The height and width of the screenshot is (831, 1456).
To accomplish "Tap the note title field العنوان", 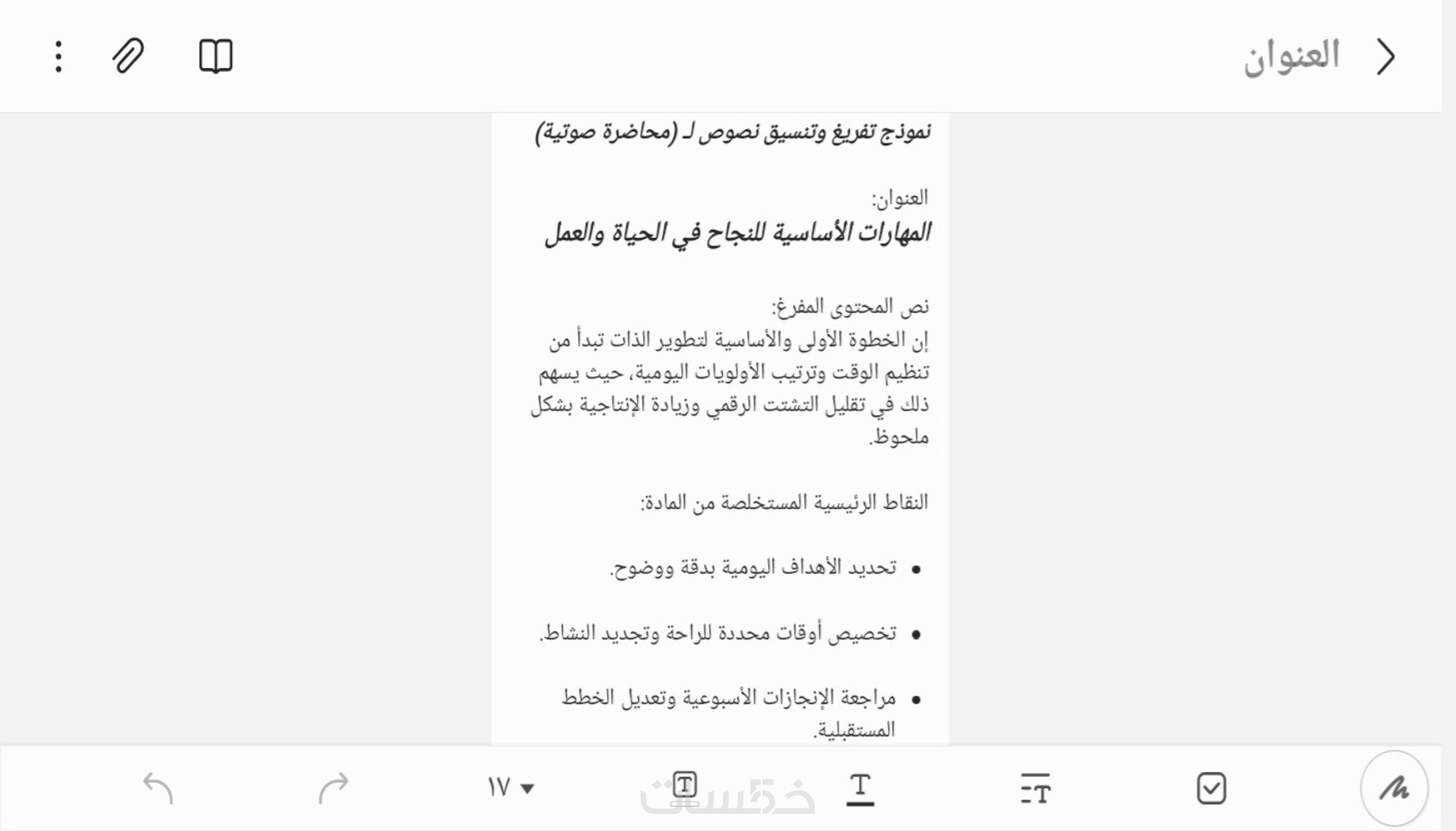I will pos(1291,57).
